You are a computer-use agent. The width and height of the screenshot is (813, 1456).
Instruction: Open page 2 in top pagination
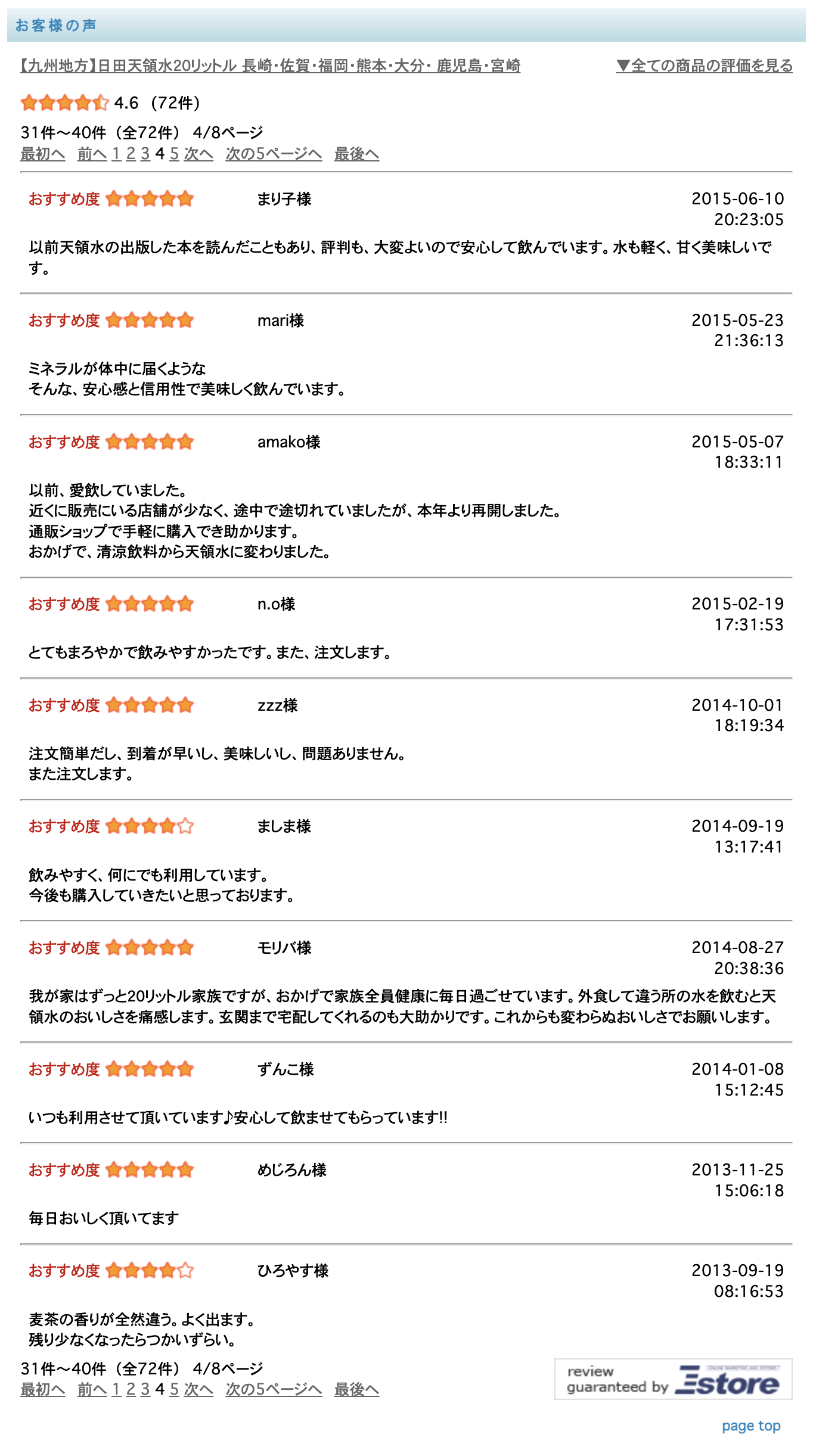tap(131, 154)
